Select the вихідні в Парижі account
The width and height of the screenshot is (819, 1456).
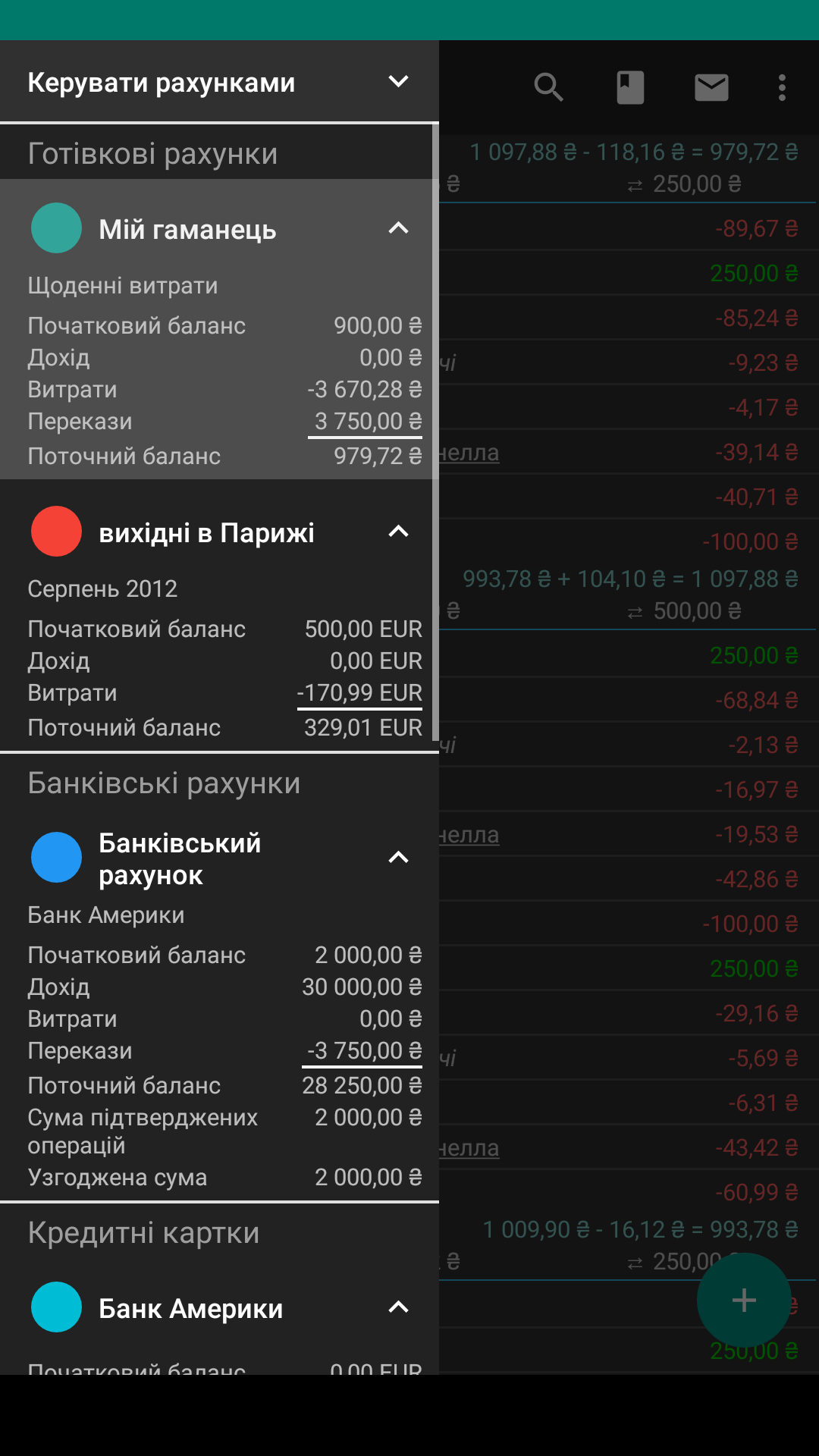pyautogui.click(x=206, y=532)
